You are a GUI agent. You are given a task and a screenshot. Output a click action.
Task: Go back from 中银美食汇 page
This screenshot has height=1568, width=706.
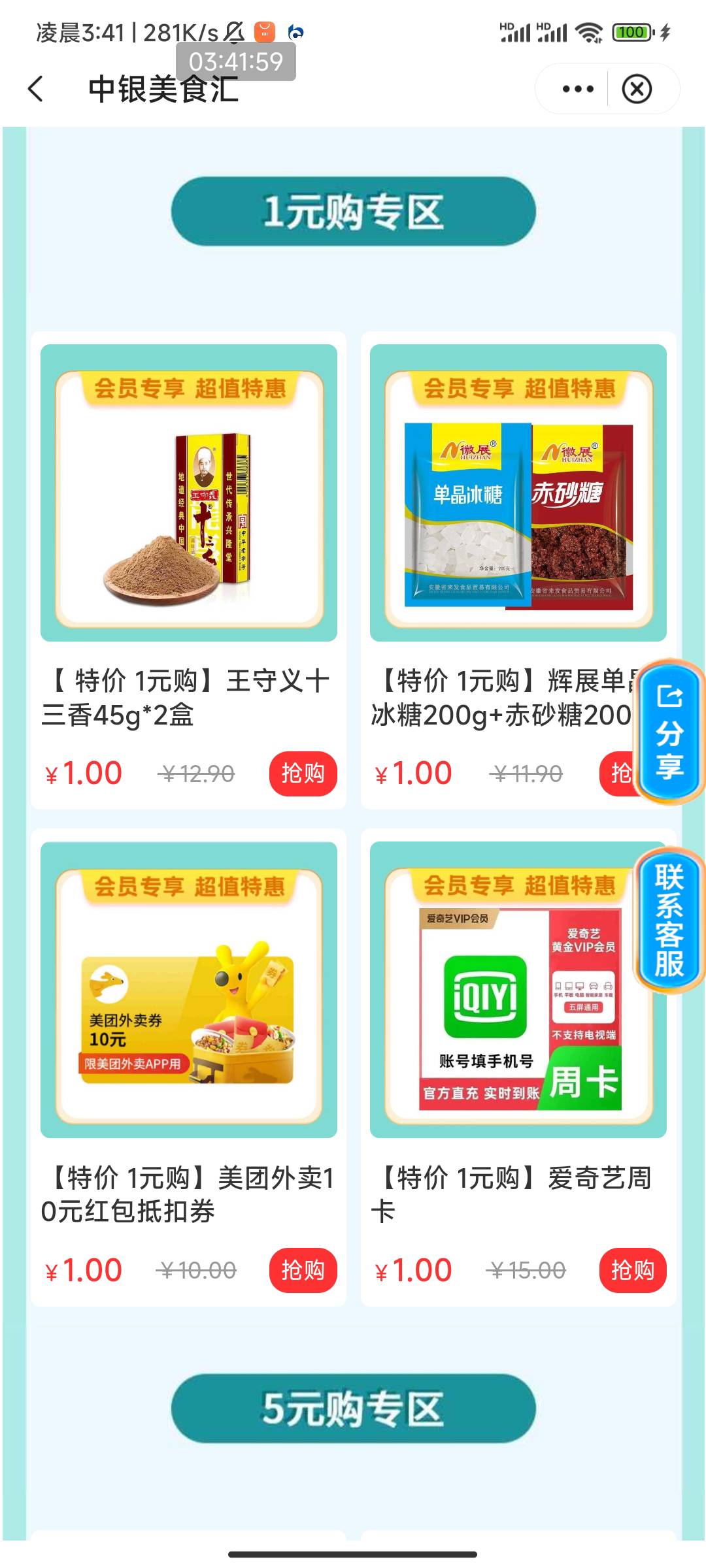coord(36,89)
